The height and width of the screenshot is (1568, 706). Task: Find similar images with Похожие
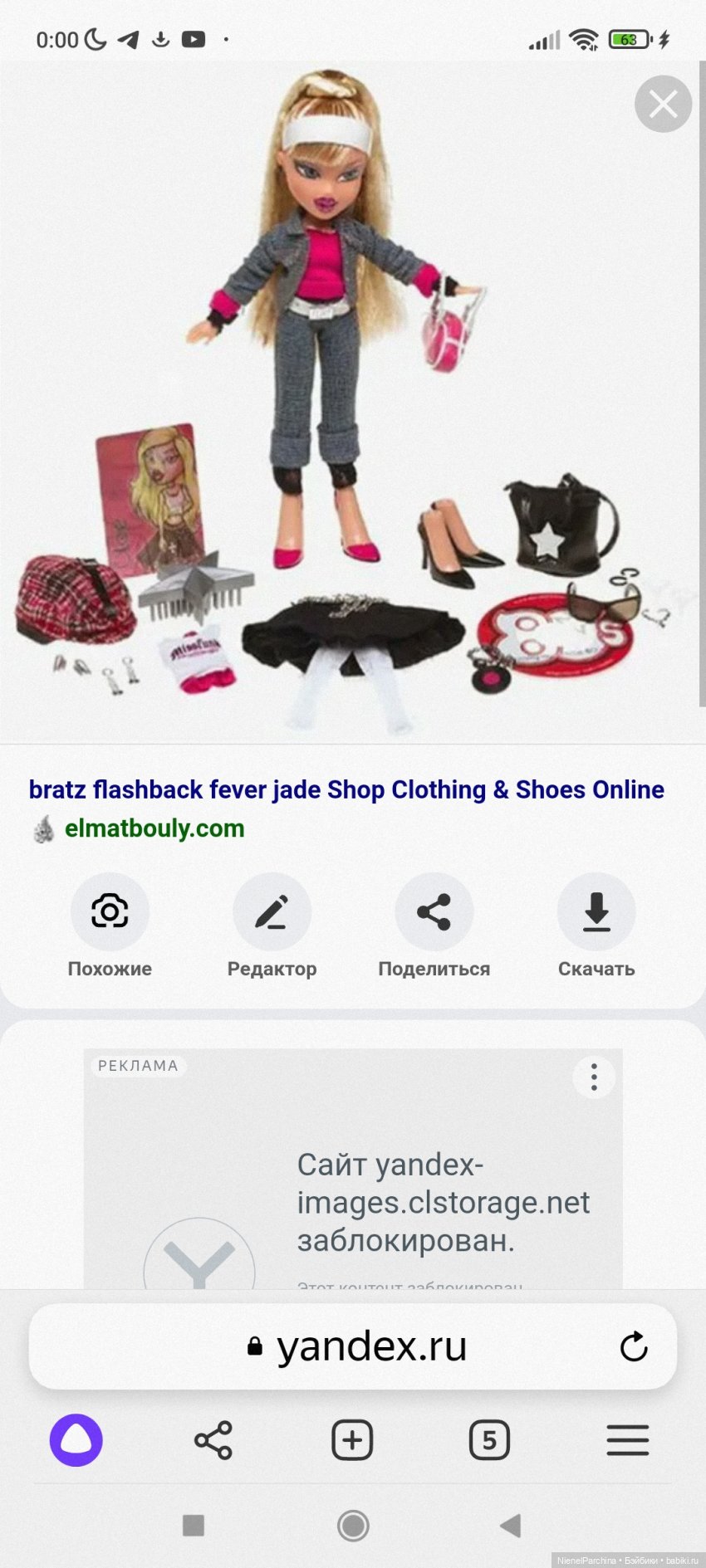pyautogui.click(x=110, y=912)
